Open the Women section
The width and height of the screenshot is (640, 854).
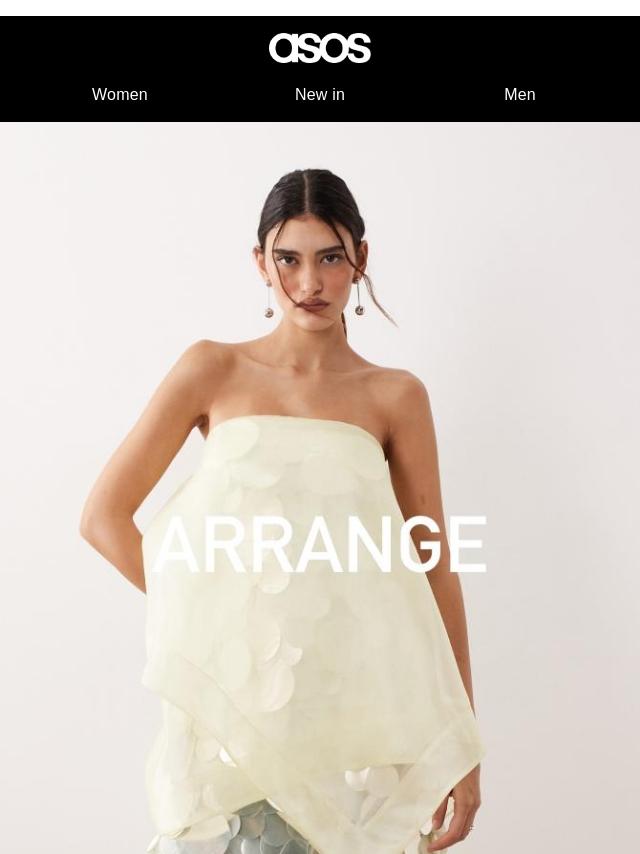120,94
